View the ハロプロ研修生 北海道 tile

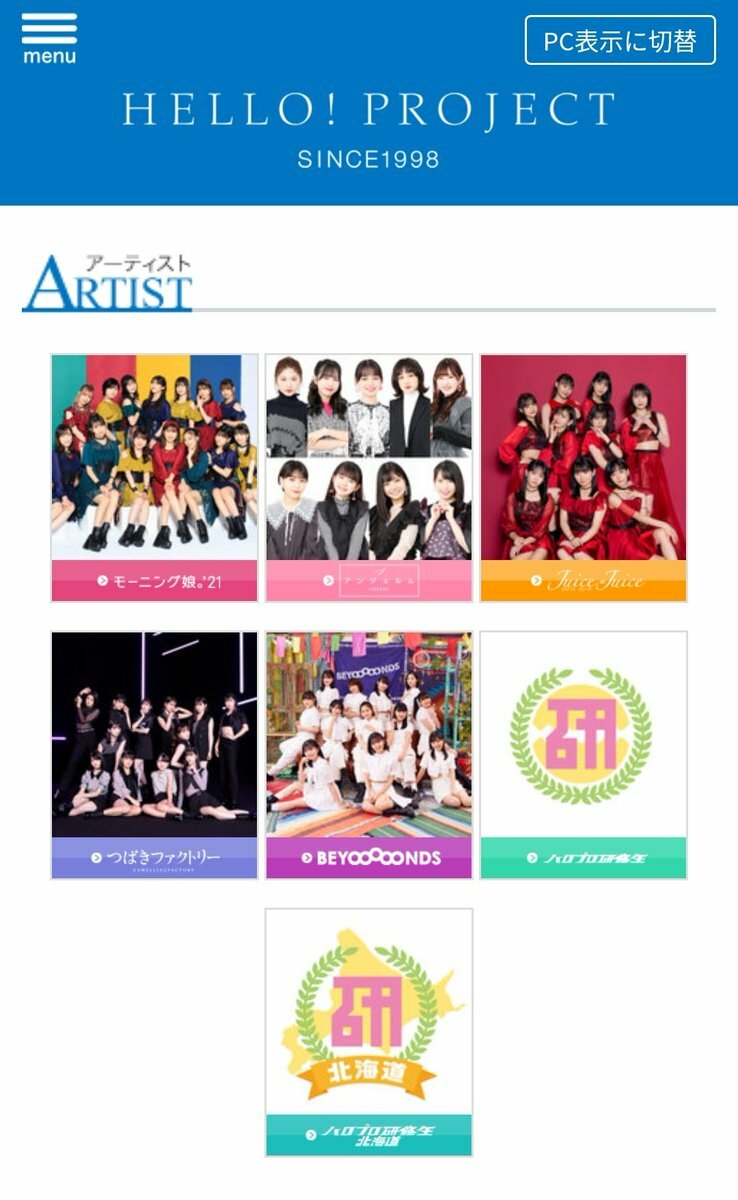tap(368, 1032)
